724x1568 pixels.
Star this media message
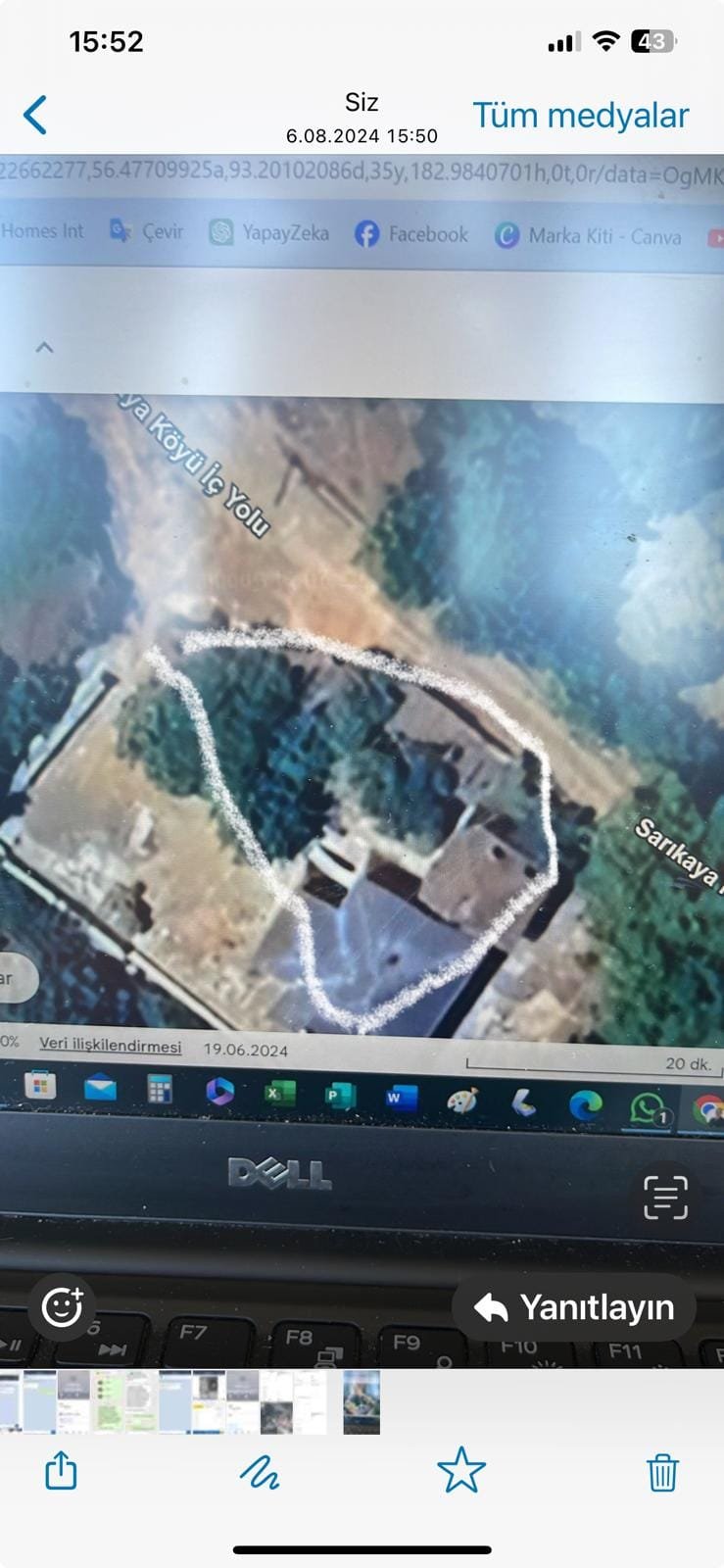pos(461,1470)
